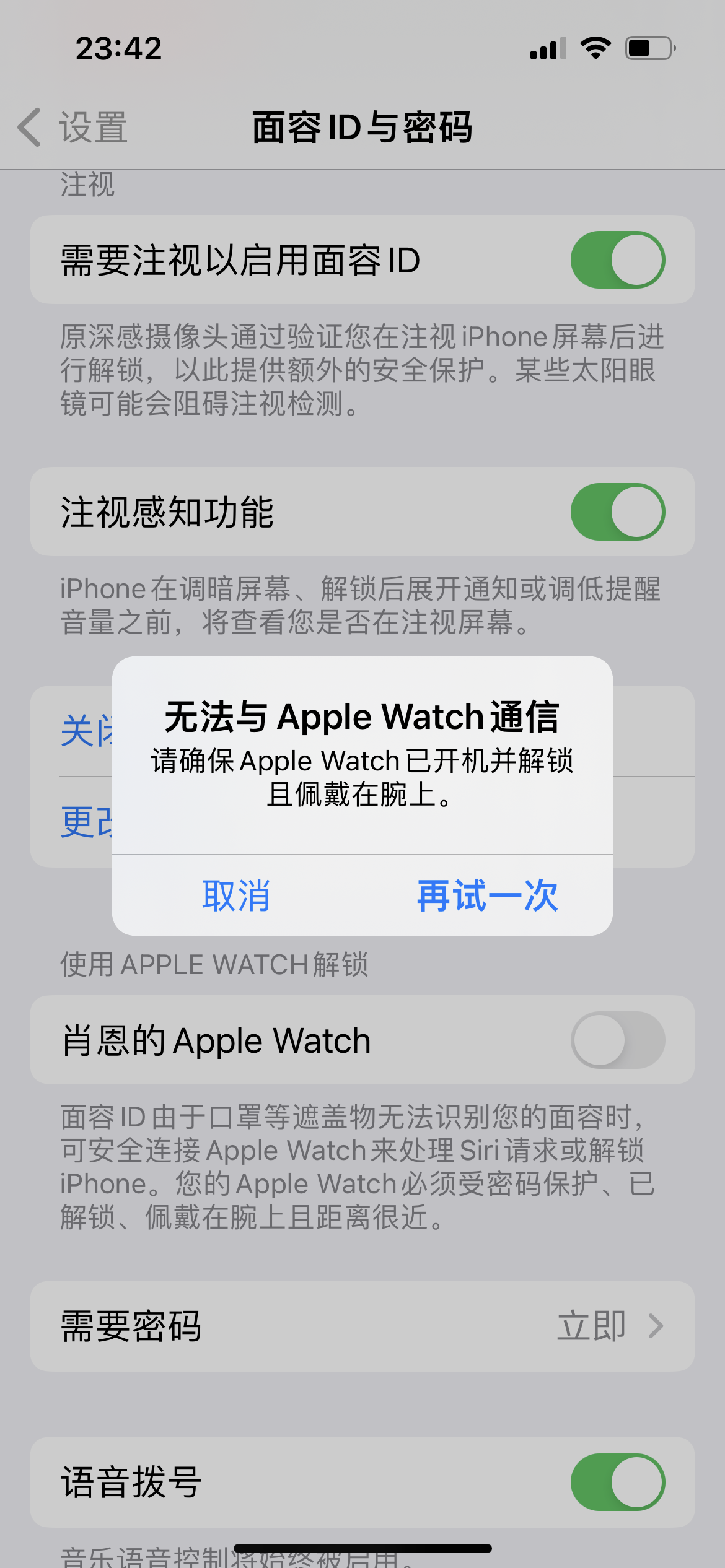关闭需要注视以启用面容ID开关
Viewport: 725px width, 1568px height.
[x=617, y=260]
